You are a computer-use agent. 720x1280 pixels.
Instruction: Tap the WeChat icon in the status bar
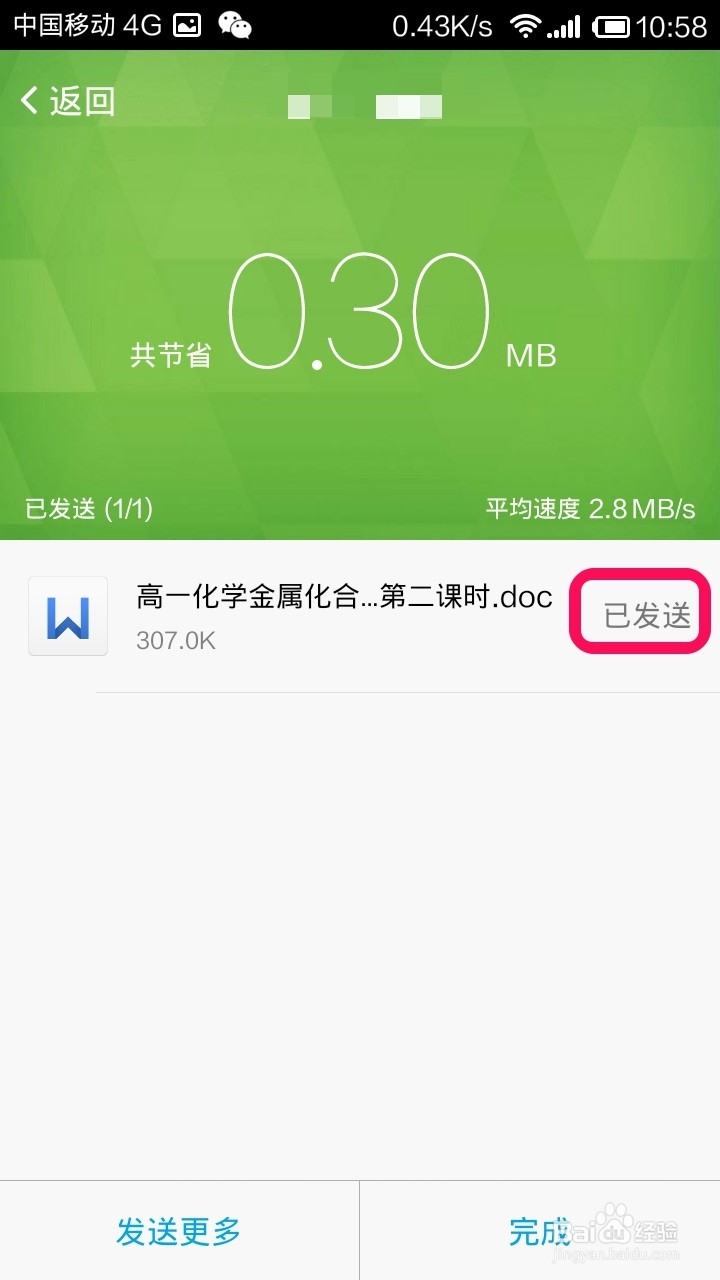coord(232,24)
